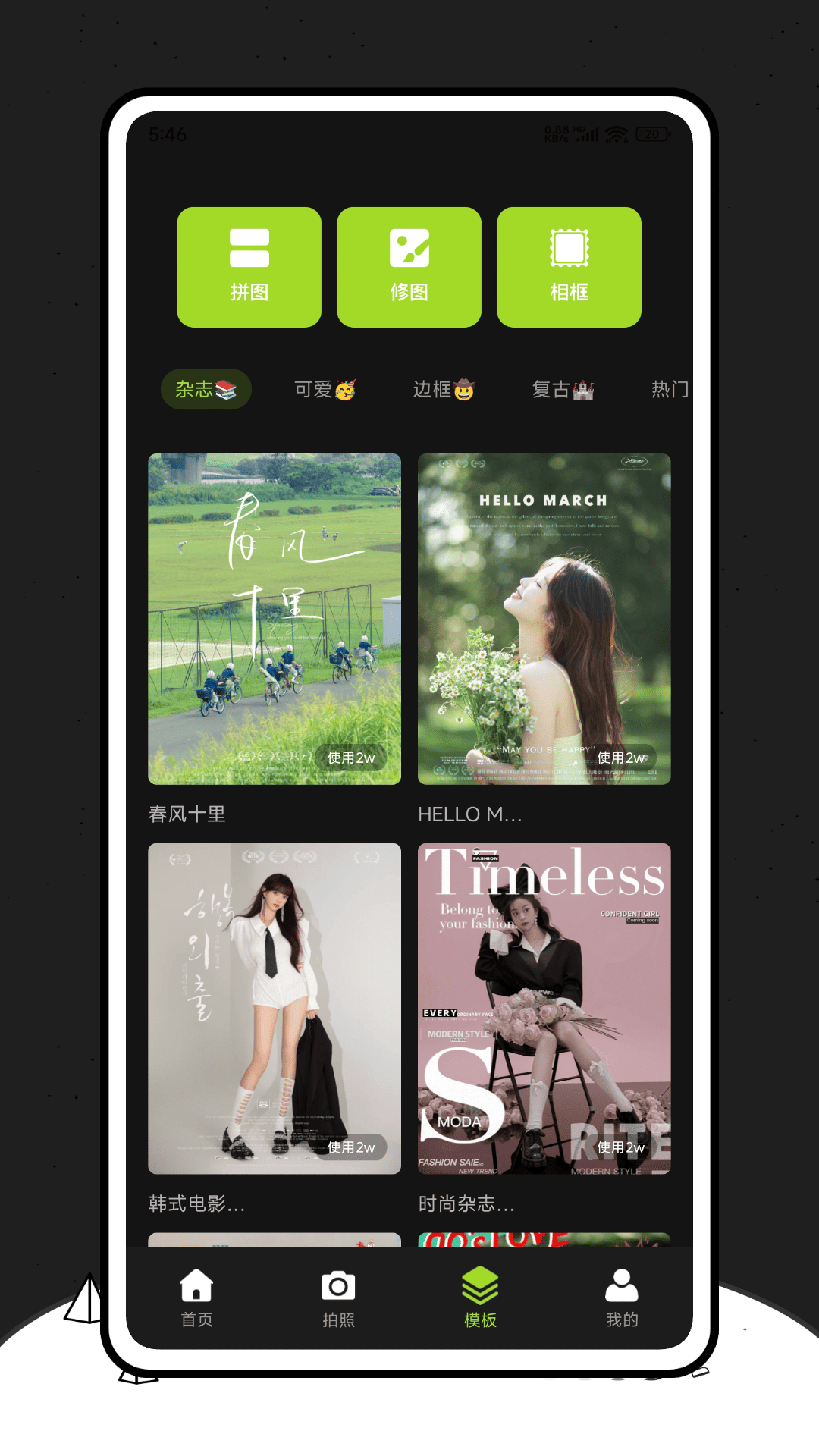Switch to the 热门 popular category tab

pyautogui.click(x=667, y=388)
